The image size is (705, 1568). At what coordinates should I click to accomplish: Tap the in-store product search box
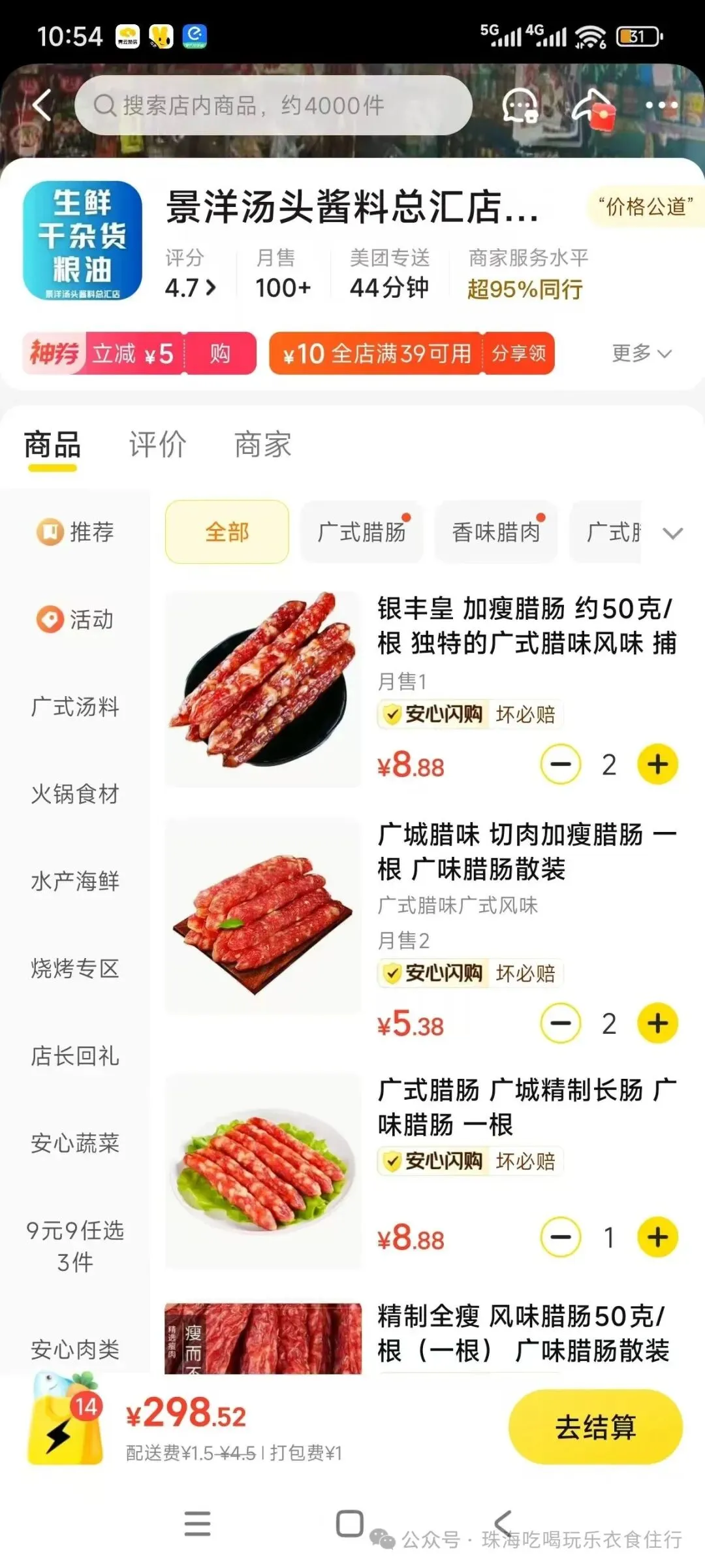click(x=274, y=105)
